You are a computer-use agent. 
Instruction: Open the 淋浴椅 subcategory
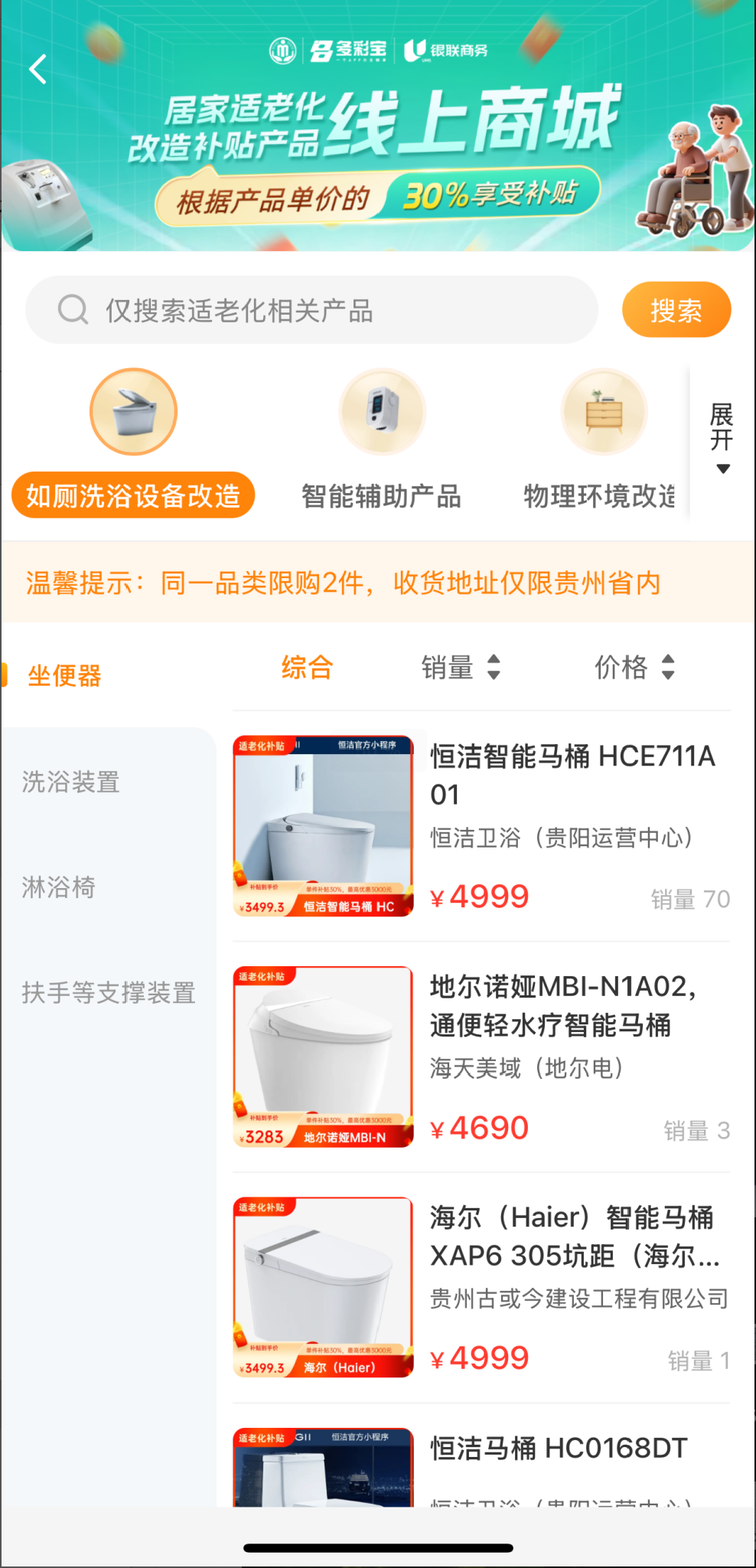(x=59, y=887)
